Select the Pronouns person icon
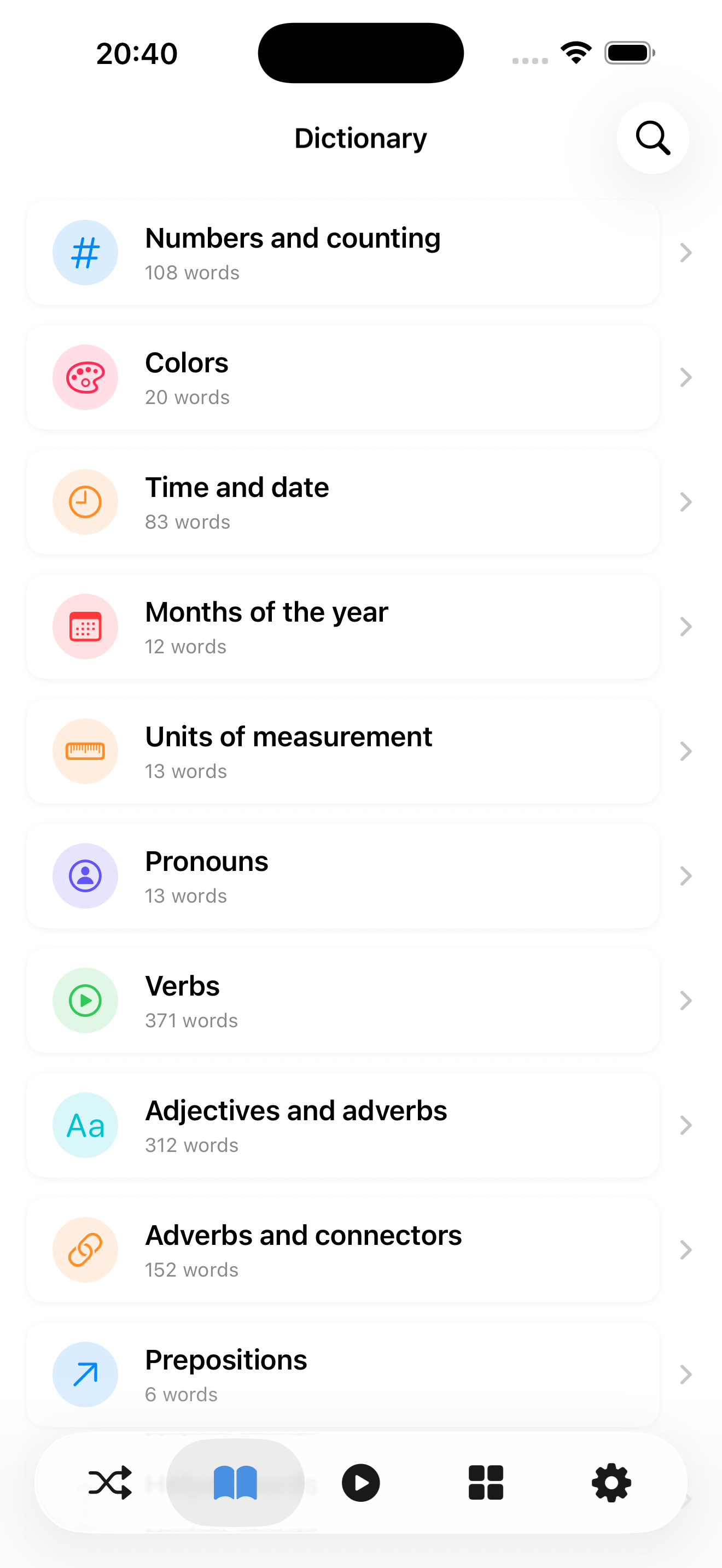The width and height of the screenshot is (722, 1568). [x=85, y=875]
